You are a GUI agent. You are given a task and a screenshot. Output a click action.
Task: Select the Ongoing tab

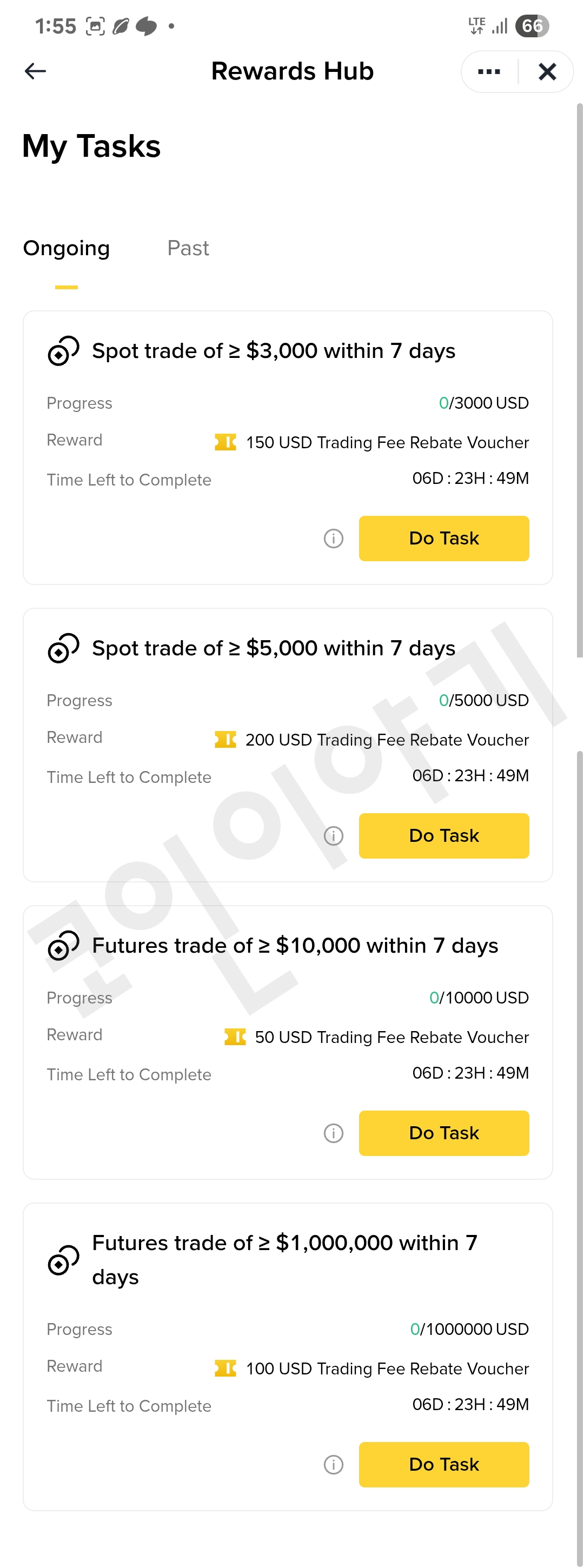[66, 248]
